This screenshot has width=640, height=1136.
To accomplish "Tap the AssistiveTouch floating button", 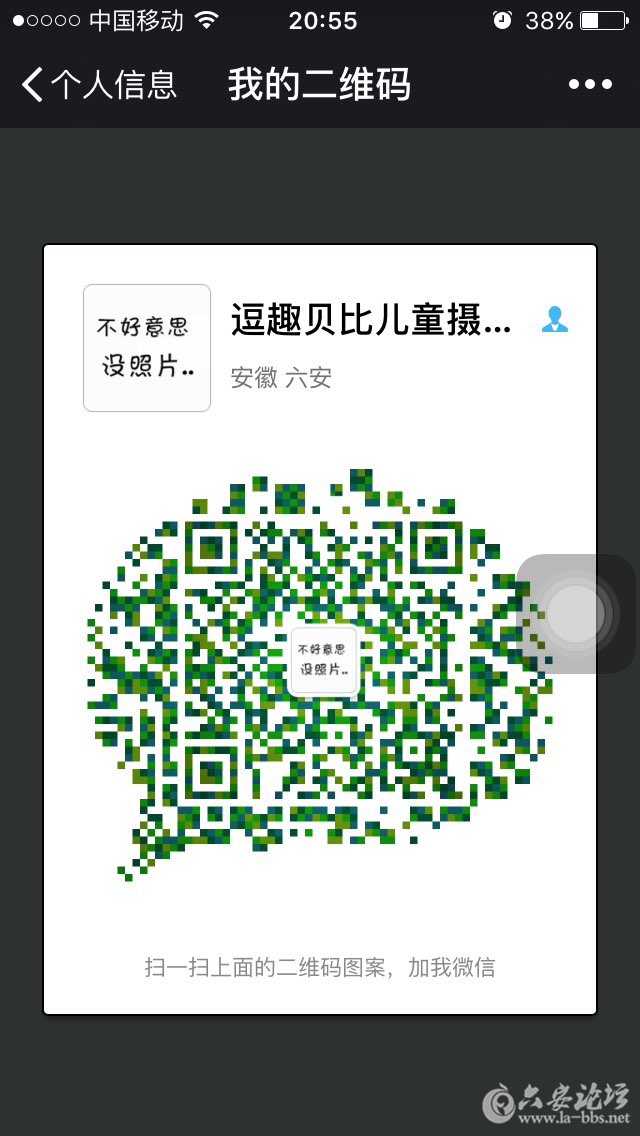I will [x=577, y=612].
